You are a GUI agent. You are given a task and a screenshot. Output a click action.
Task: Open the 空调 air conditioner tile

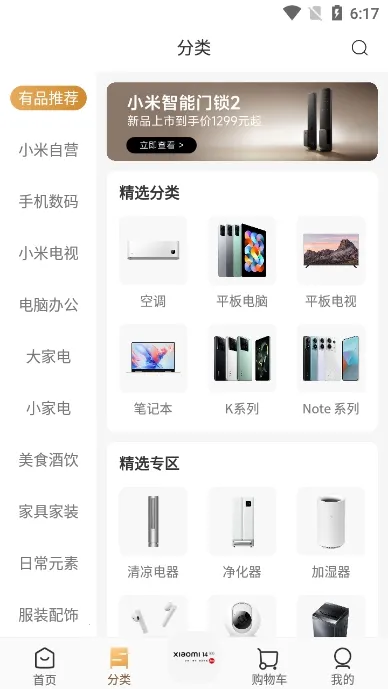click(x=153, y=263)
